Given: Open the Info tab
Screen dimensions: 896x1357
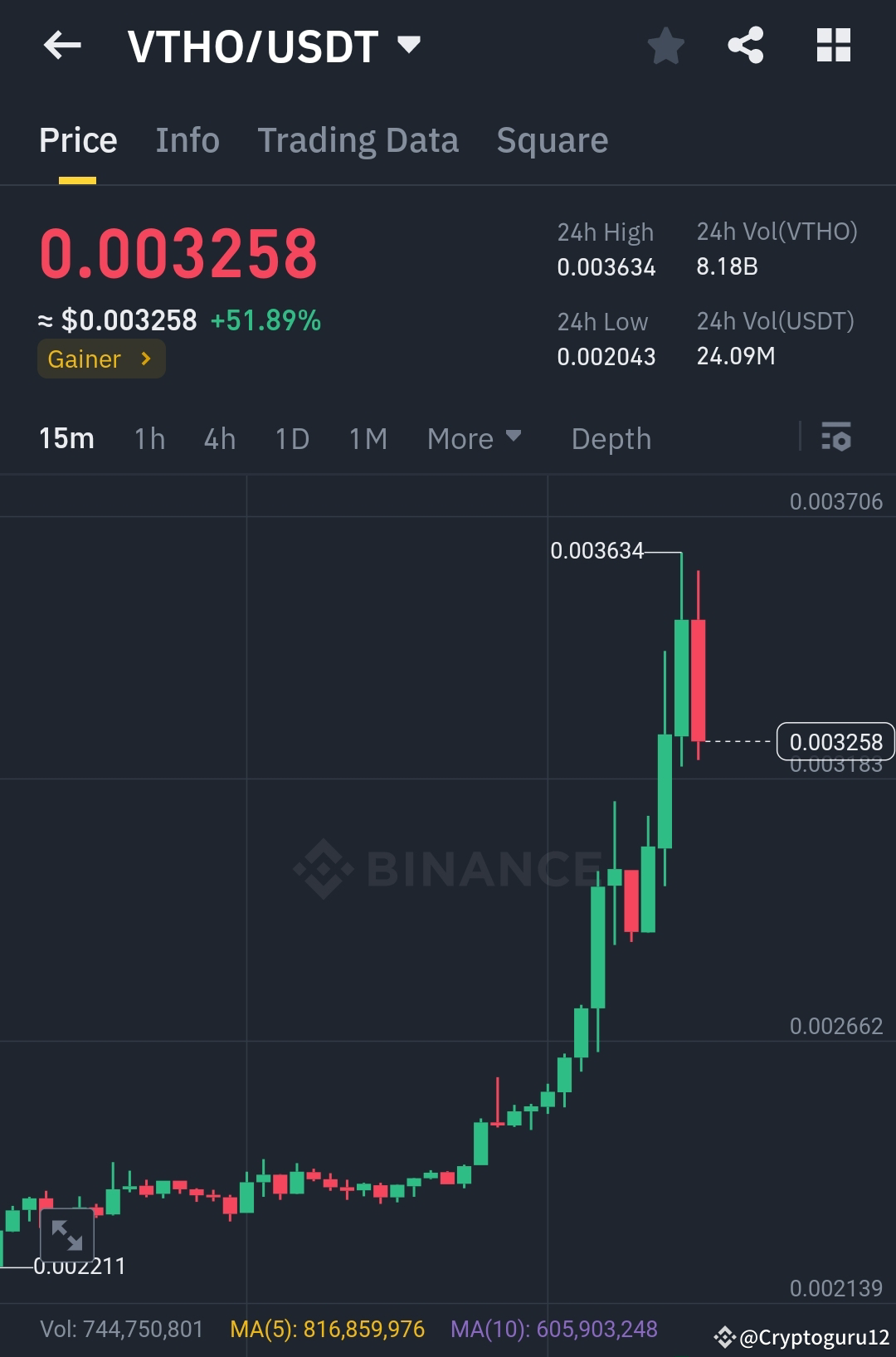Looking at the screenshot, I should [187, 139].
